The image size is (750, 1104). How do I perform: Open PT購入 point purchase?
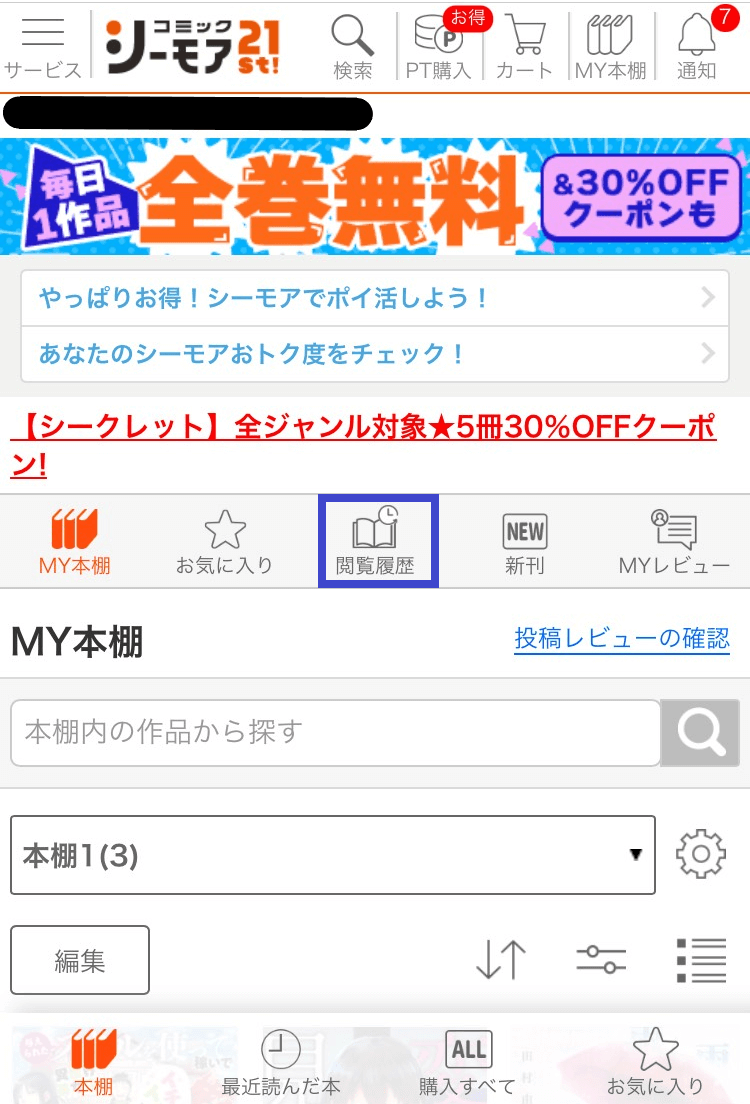438,45
